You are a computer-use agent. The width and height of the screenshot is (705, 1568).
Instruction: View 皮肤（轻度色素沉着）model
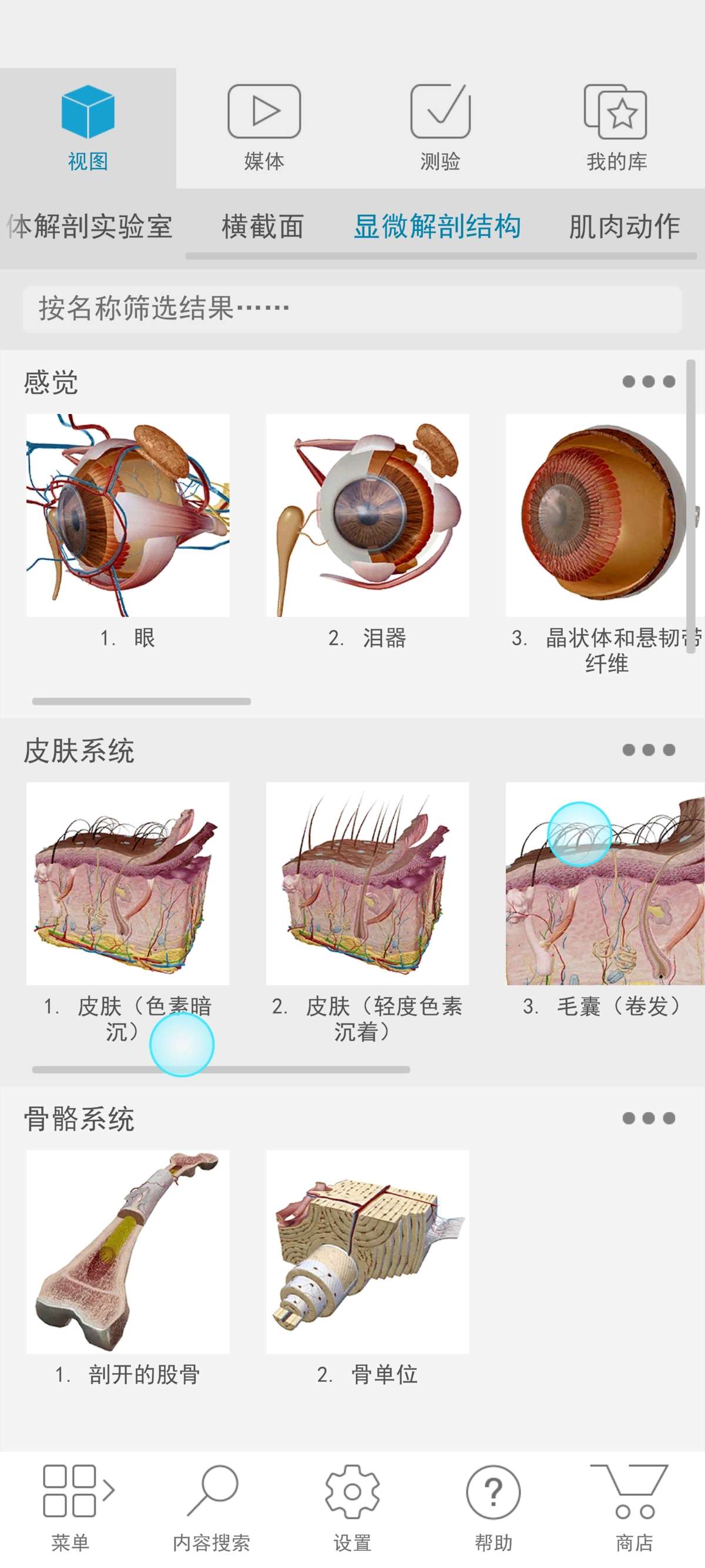367,884
